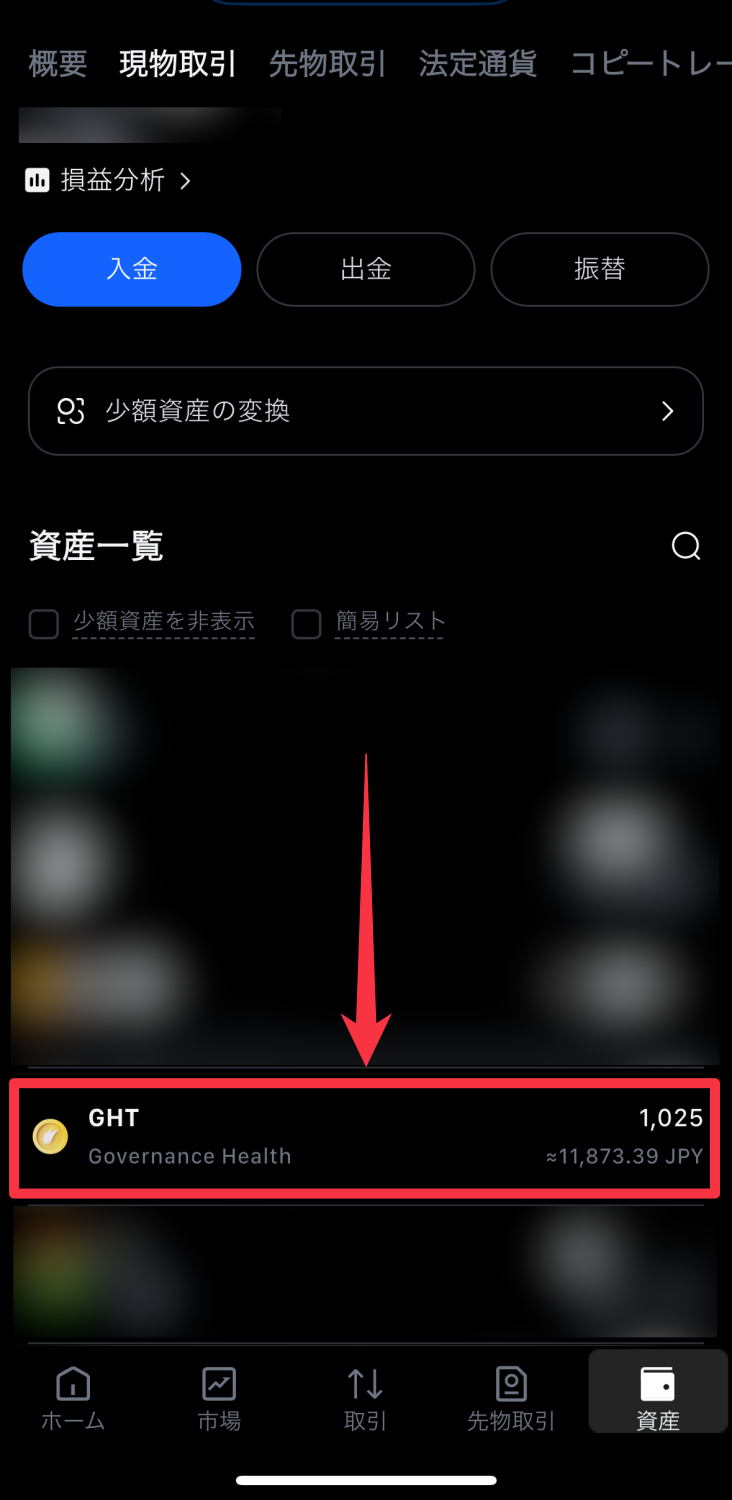Open the 市場 bottom tab
The height and width of the screenshot is (1500, 732).
219,1398
